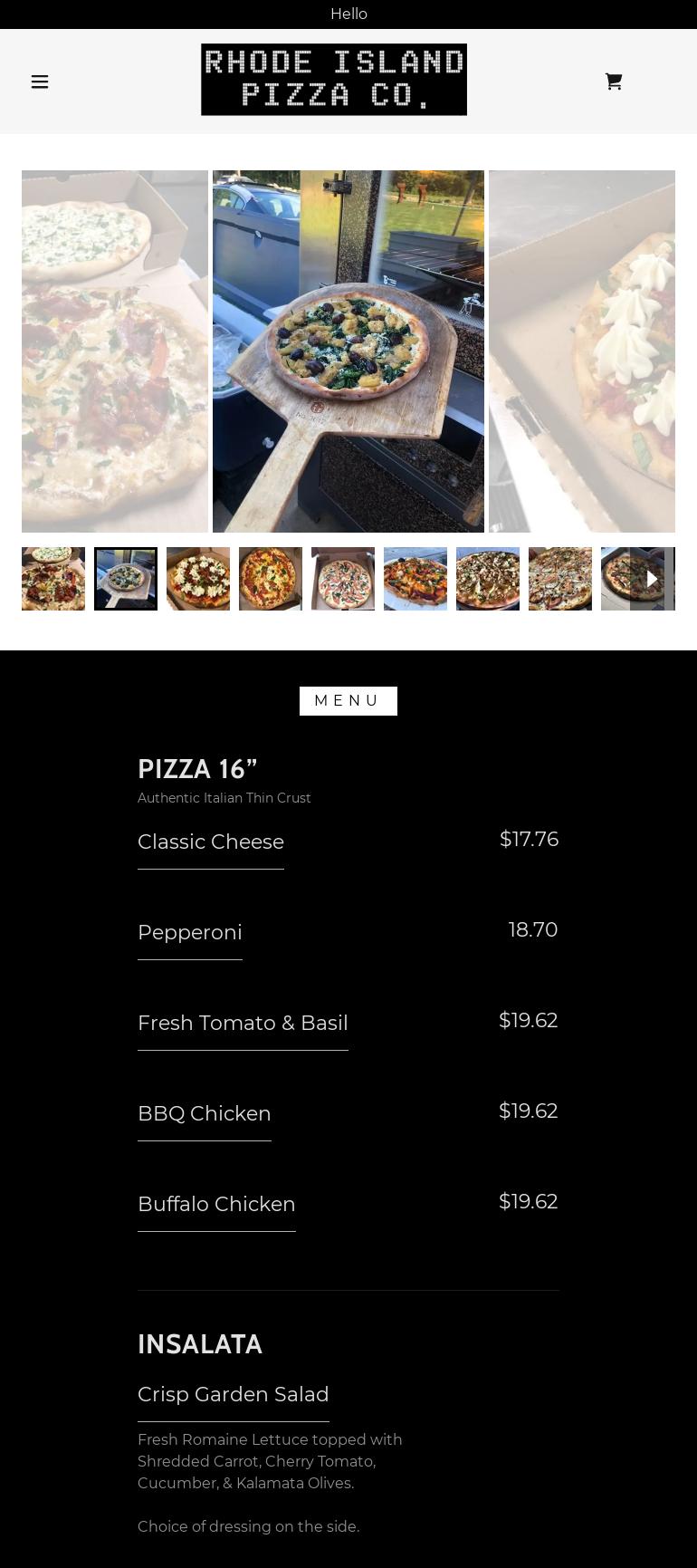Go back to the faded left-side pizza photo
Viewport: 697px width, 1568px height.
(115, 351)
